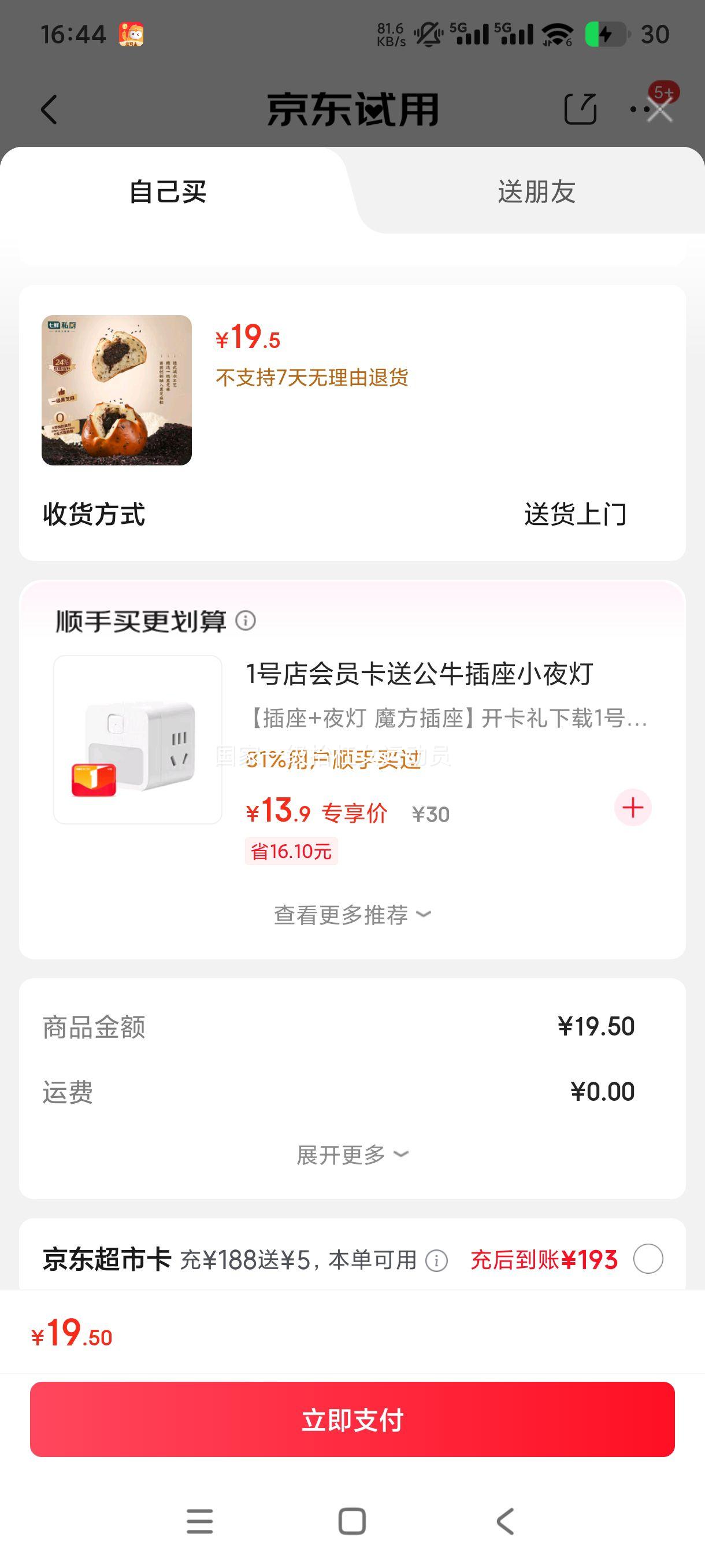Select the 自己买 tab
This screenshot has height=1568, width=705.
pos(168,192)
